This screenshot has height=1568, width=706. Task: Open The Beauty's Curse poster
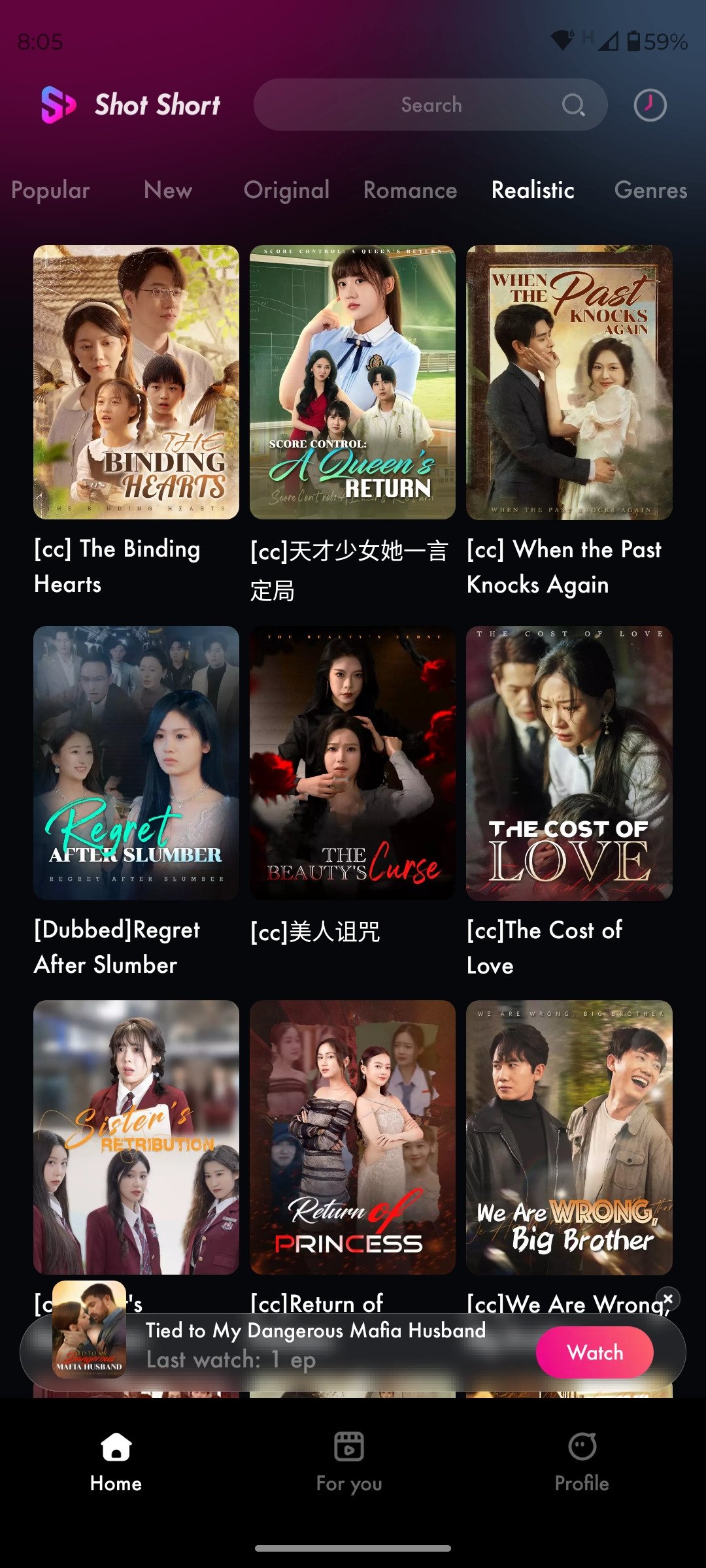coord(352,762)
